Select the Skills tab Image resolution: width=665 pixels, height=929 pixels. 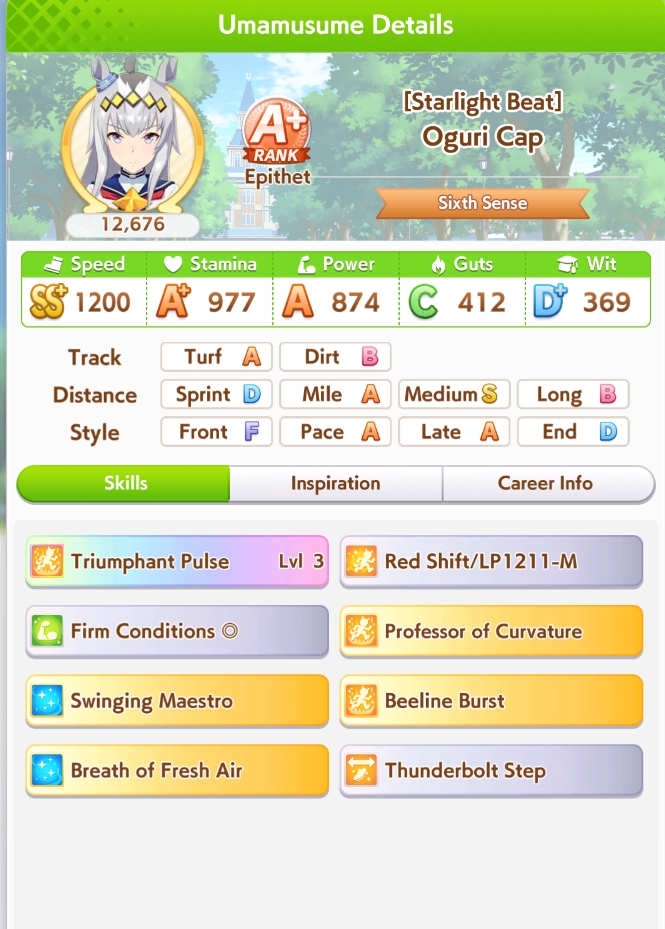(x=125, y=483)
